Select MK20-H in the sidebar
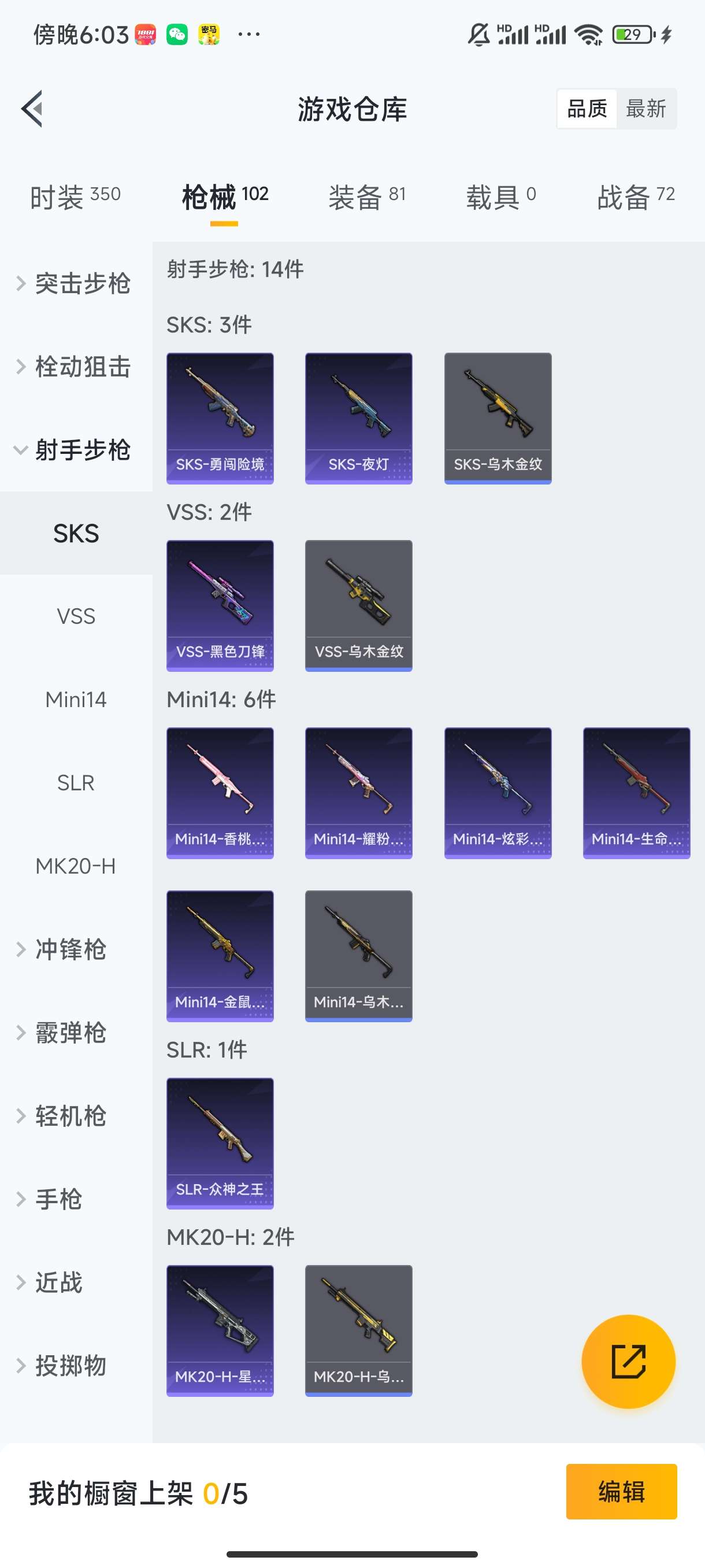This screenshot has height=1568, width=705. pyautogui.click(x=76, y=866)
